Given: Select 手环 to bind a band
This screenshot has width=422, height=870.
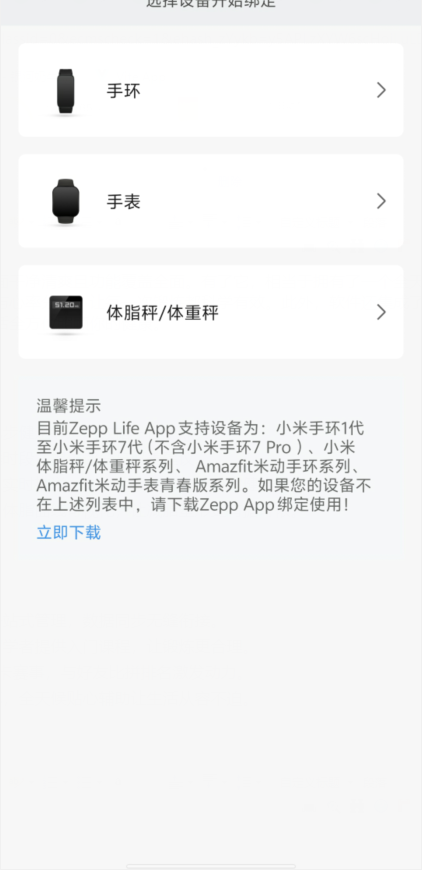Looking at the screenshot, I should click(x=211, y=90).
